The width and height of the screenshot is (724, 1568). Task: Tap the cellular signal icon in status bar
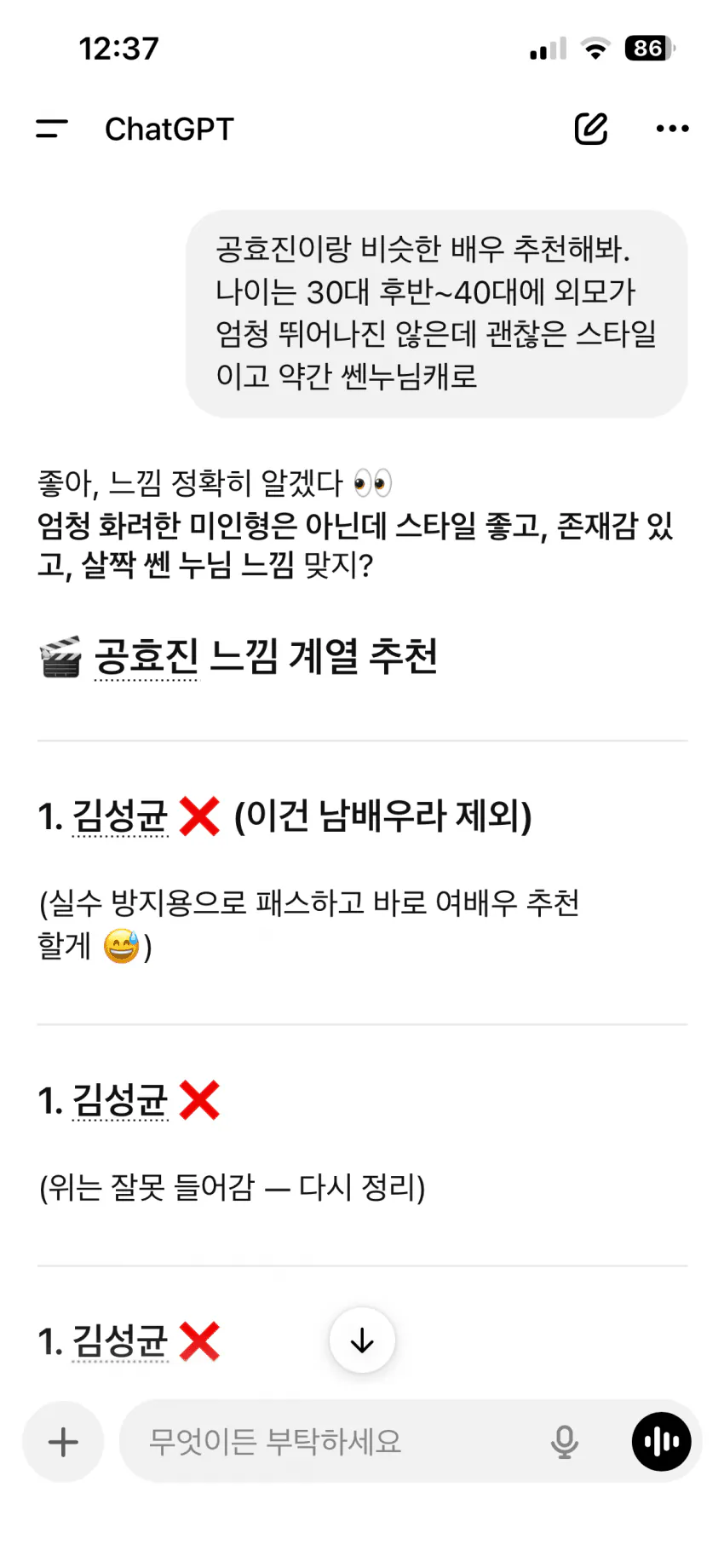point(548,49)
